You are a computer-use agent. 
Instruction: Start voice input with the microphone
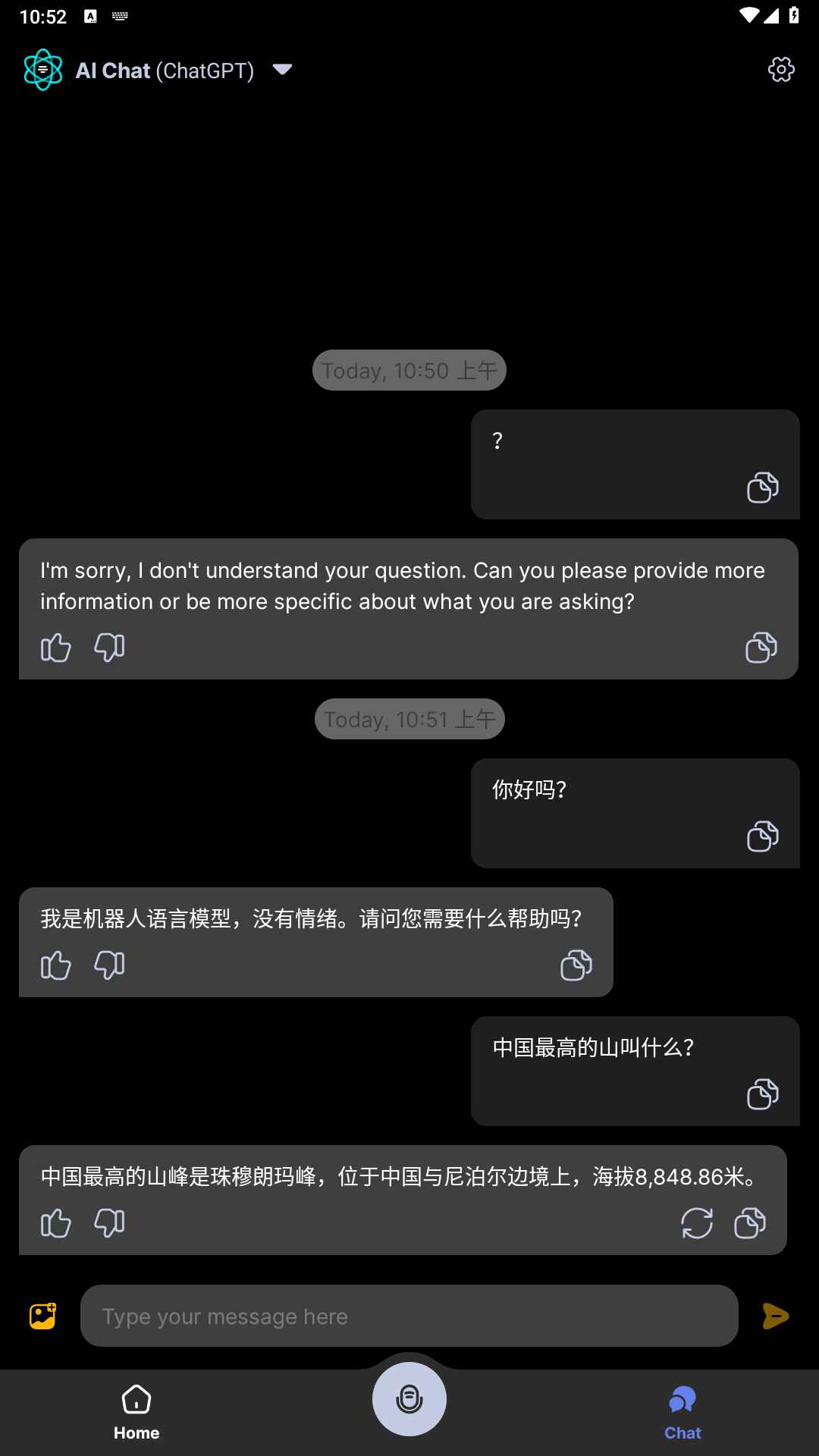(x=409, y=1398)
